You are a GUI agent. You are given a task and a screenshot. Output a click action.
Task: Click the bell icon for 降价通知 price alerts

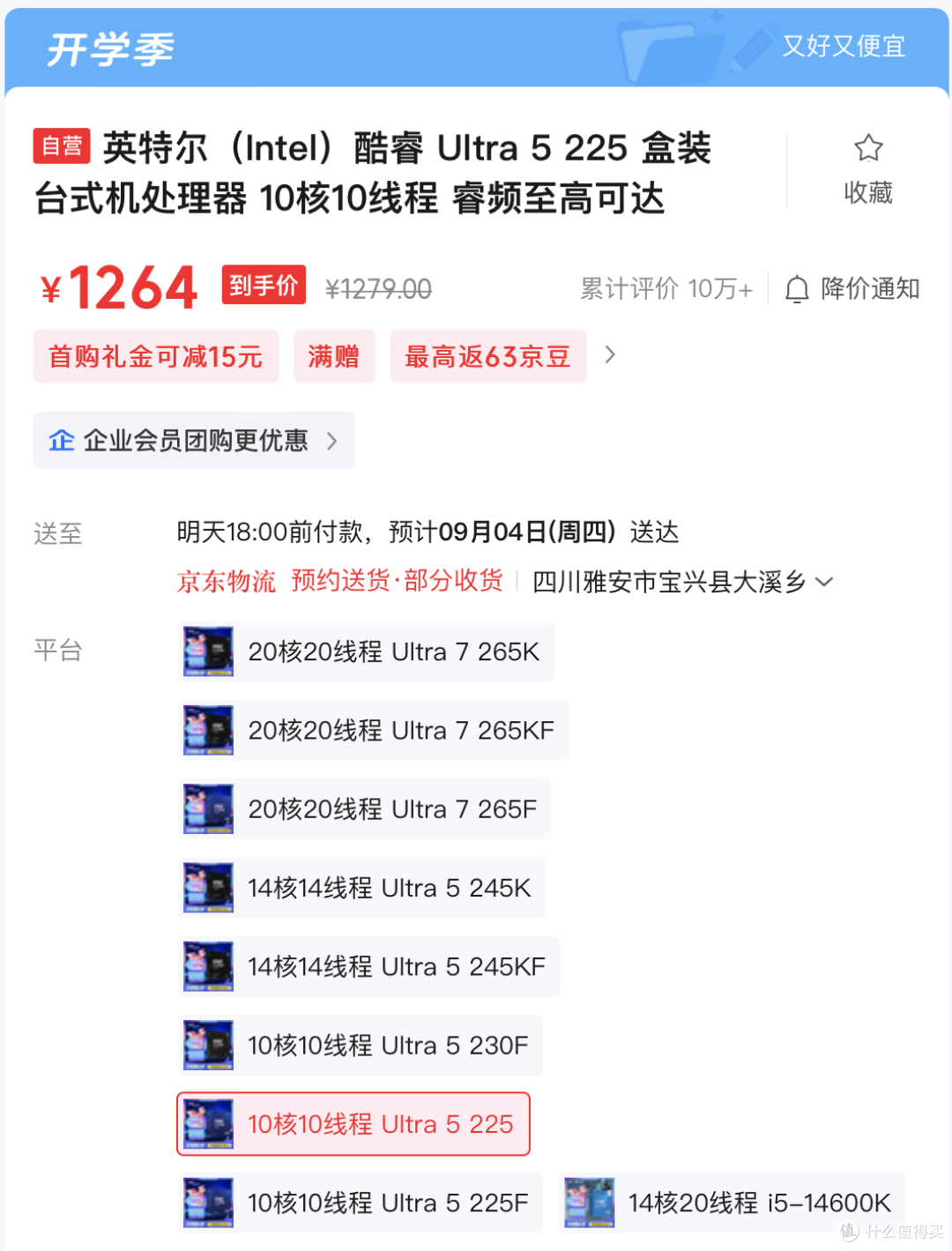pos(798,289)
